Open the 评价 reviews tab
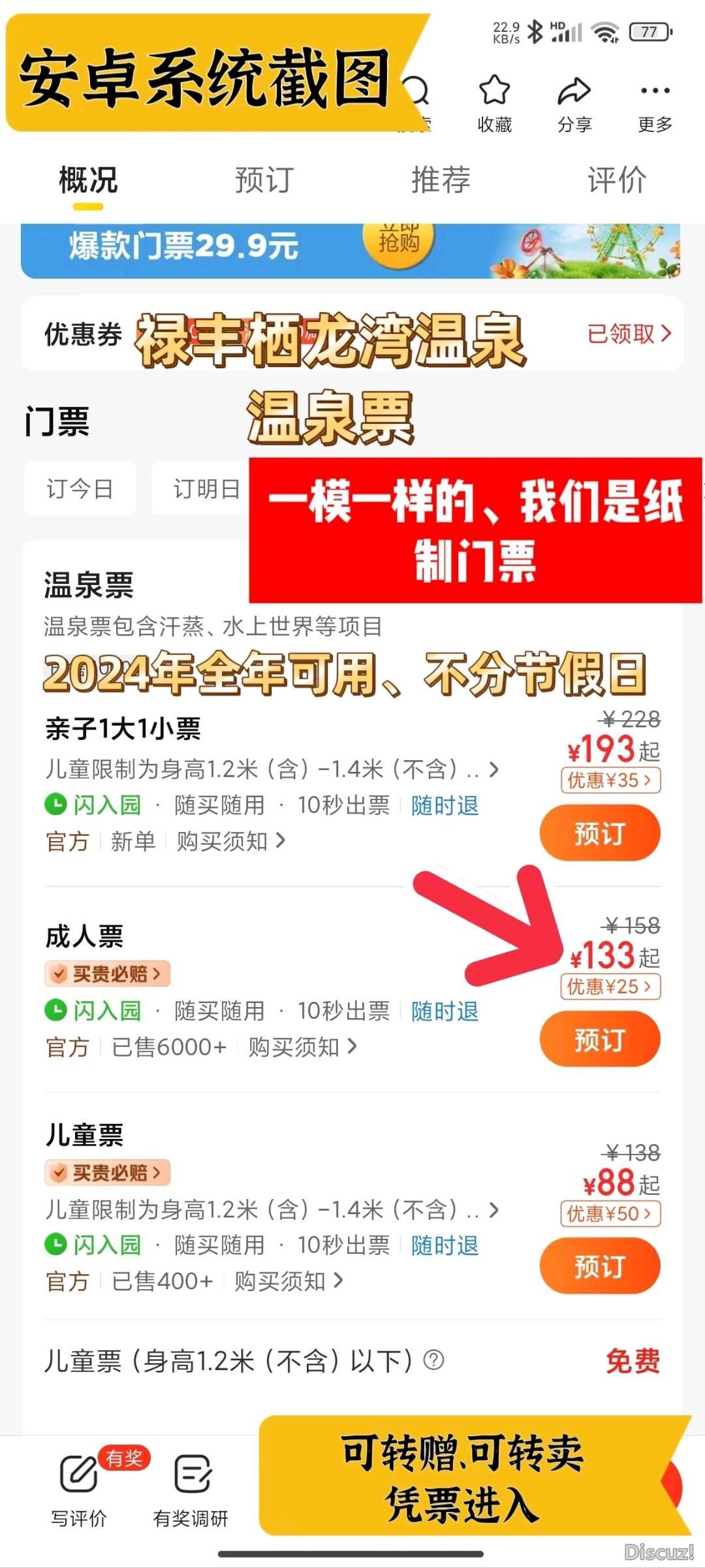This screenshot has width=705, height=1568. point(617,180)
